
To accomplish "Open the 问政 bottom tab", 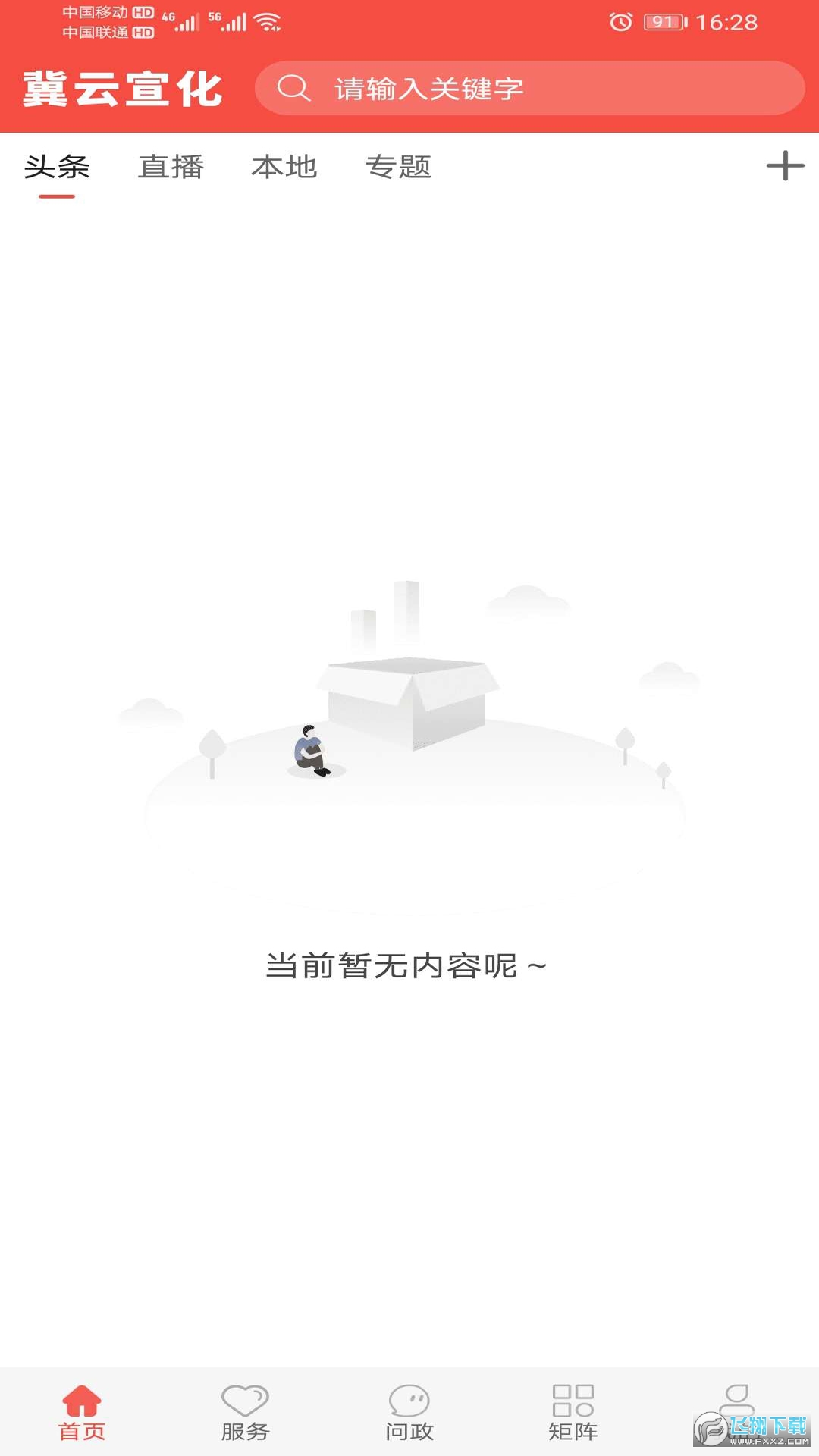I will tap(409, 1412).
